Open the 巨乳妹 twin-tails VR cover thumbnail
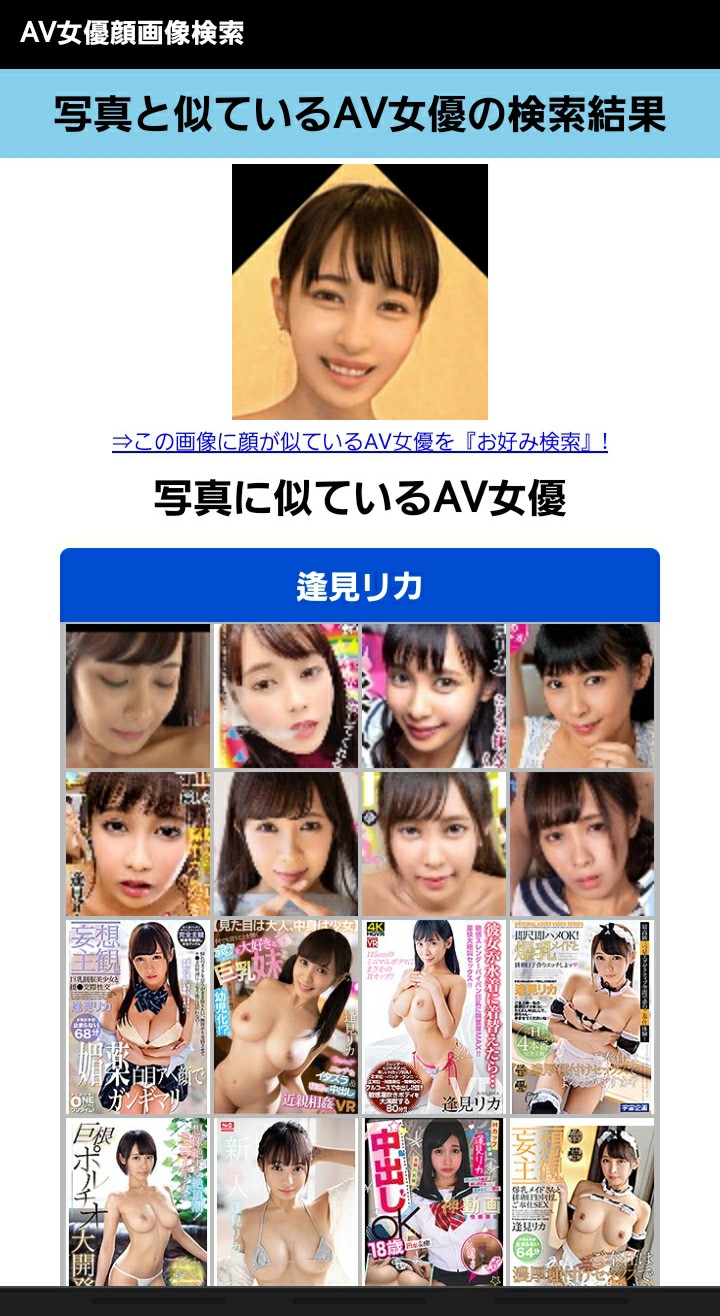 tap(287, 1015)
